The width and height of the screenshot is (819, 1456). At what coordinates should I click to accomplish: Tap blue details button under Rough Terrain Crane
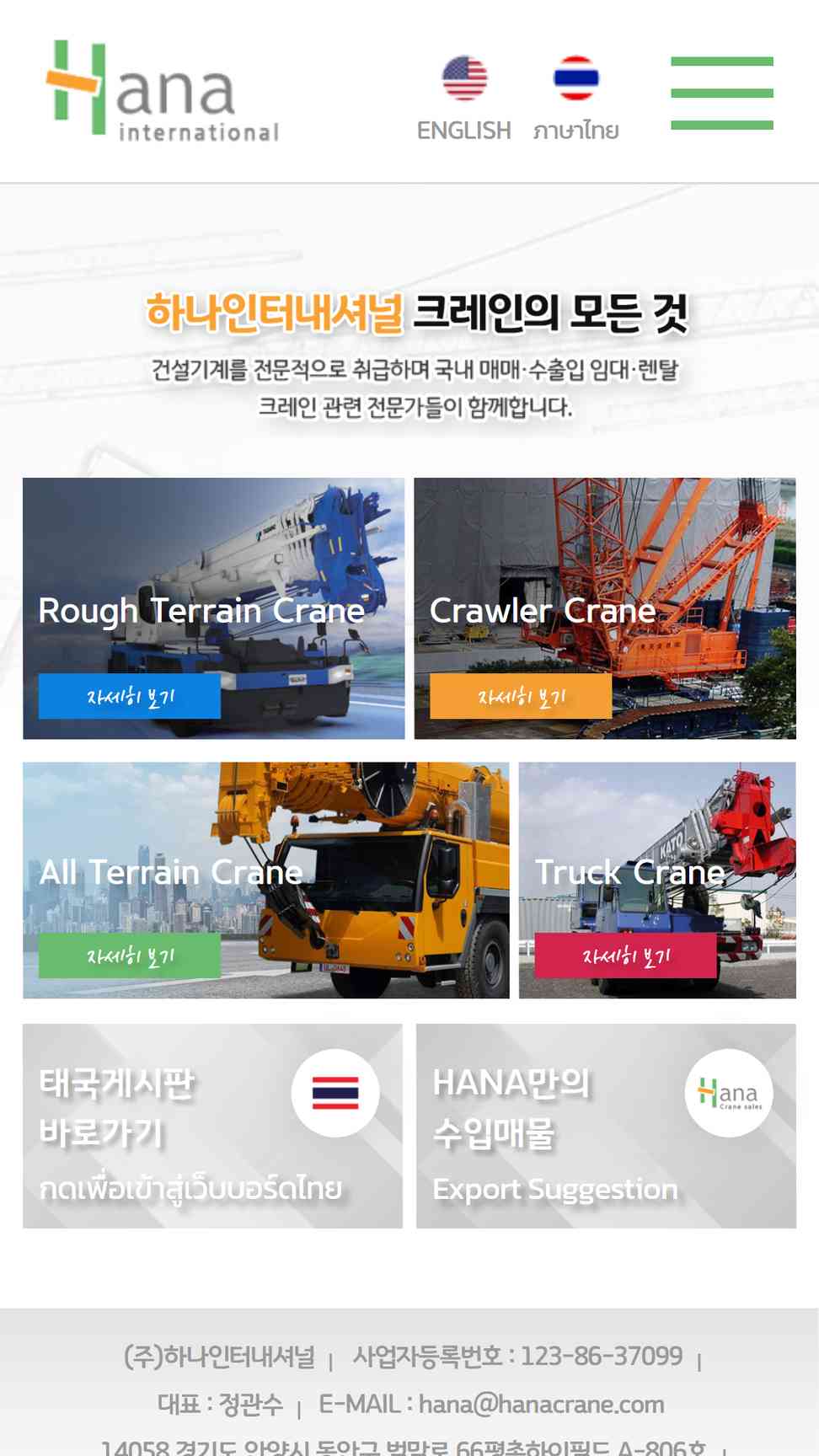pos(130,696)
